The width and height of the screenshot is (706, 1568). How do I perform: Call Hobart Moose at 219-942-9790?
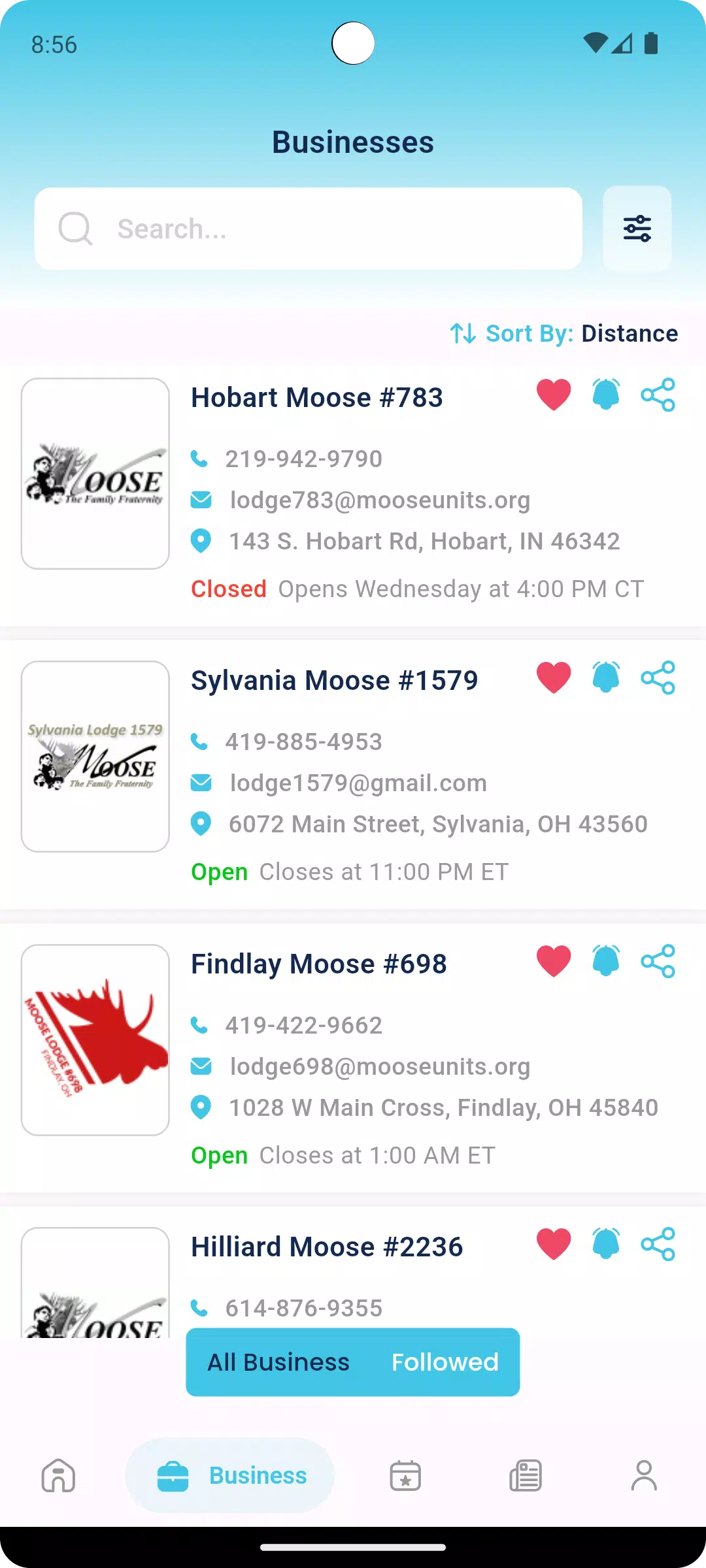[303, 459]
